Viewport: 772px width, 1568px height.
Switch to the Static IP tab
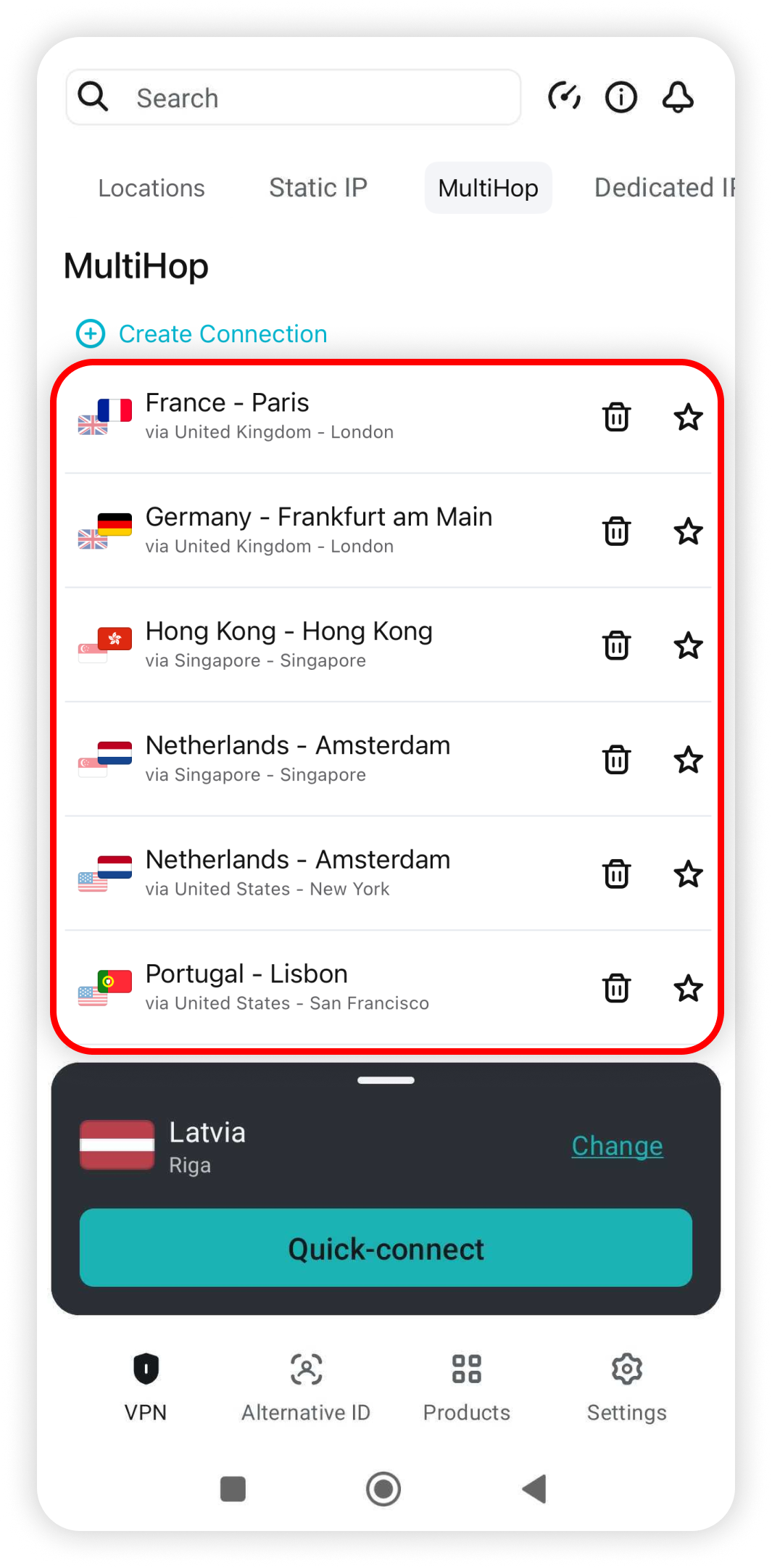pos(318,188)
